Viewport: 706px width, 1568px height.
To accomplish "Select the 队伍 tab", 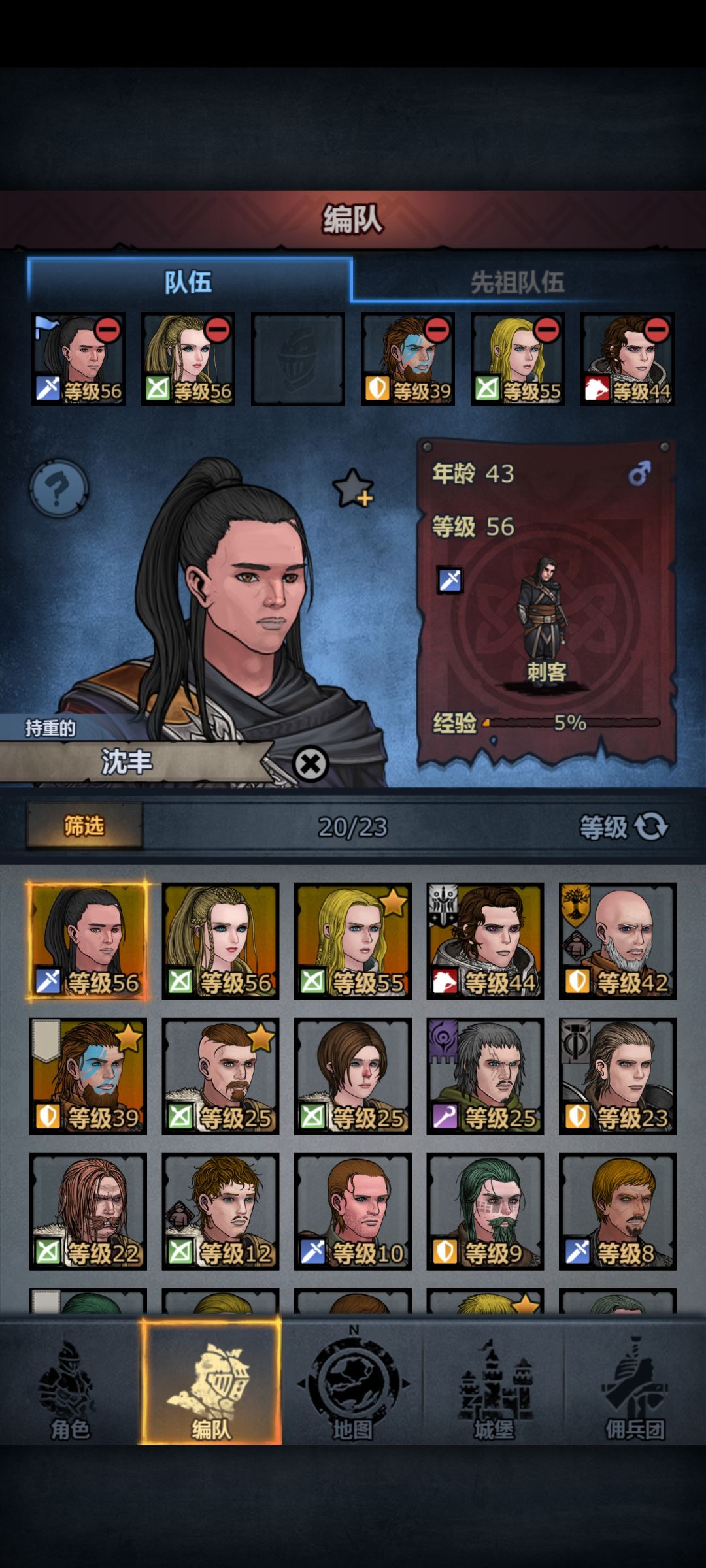I will [x=188, y=282].
